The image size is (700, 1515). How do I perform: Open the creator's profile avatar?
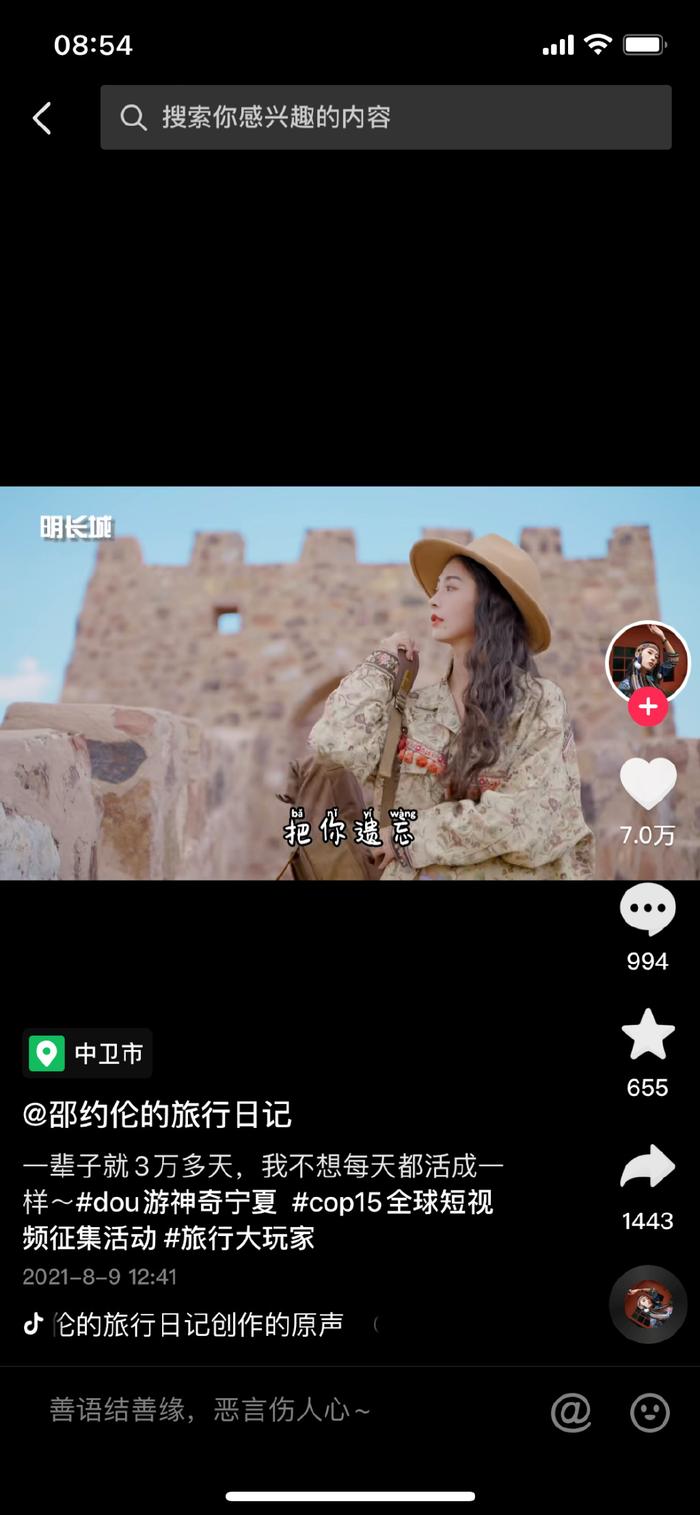(647, 661)
